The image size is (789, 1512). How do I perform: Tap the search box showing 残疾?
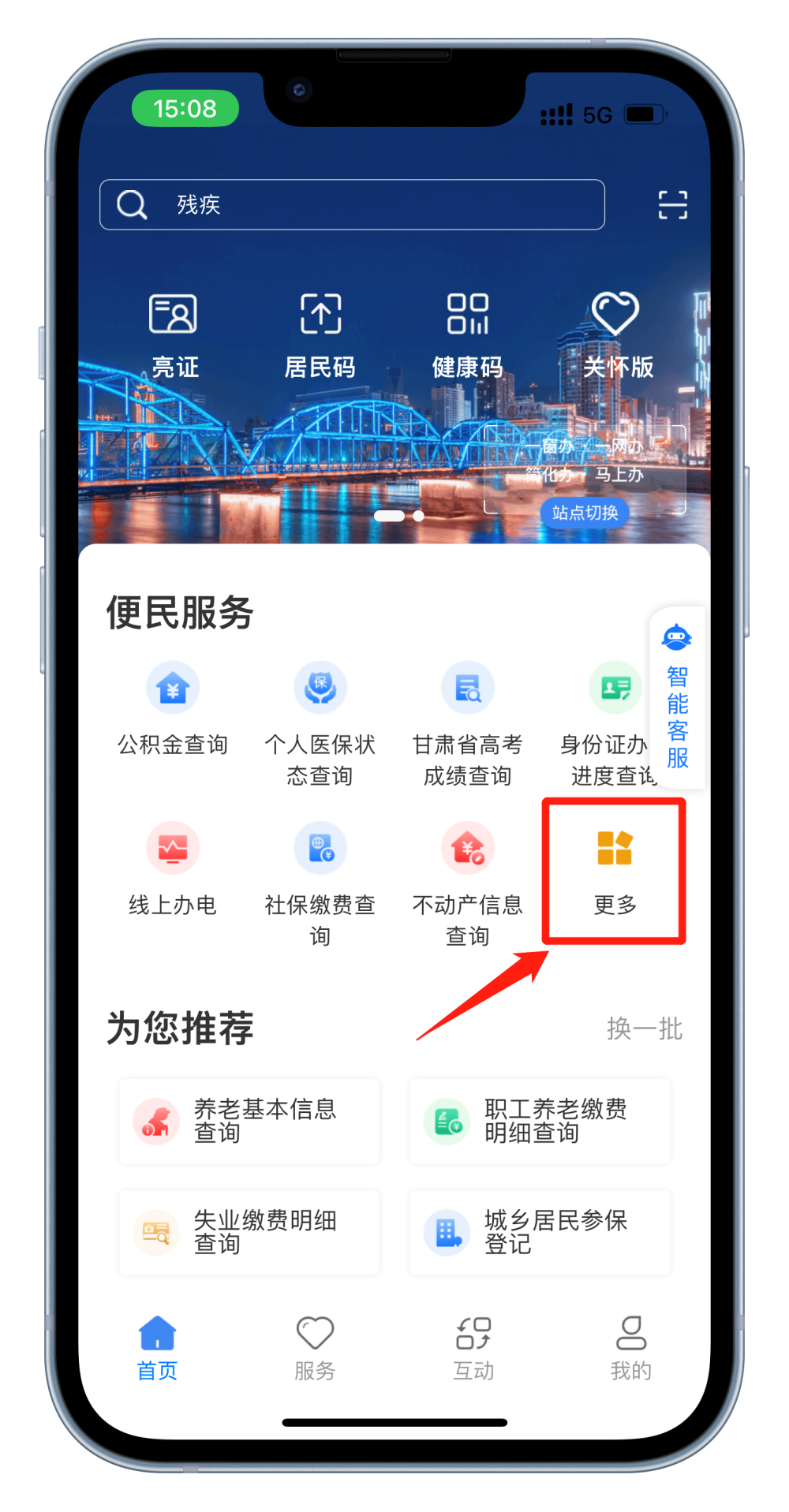point(352,205)
